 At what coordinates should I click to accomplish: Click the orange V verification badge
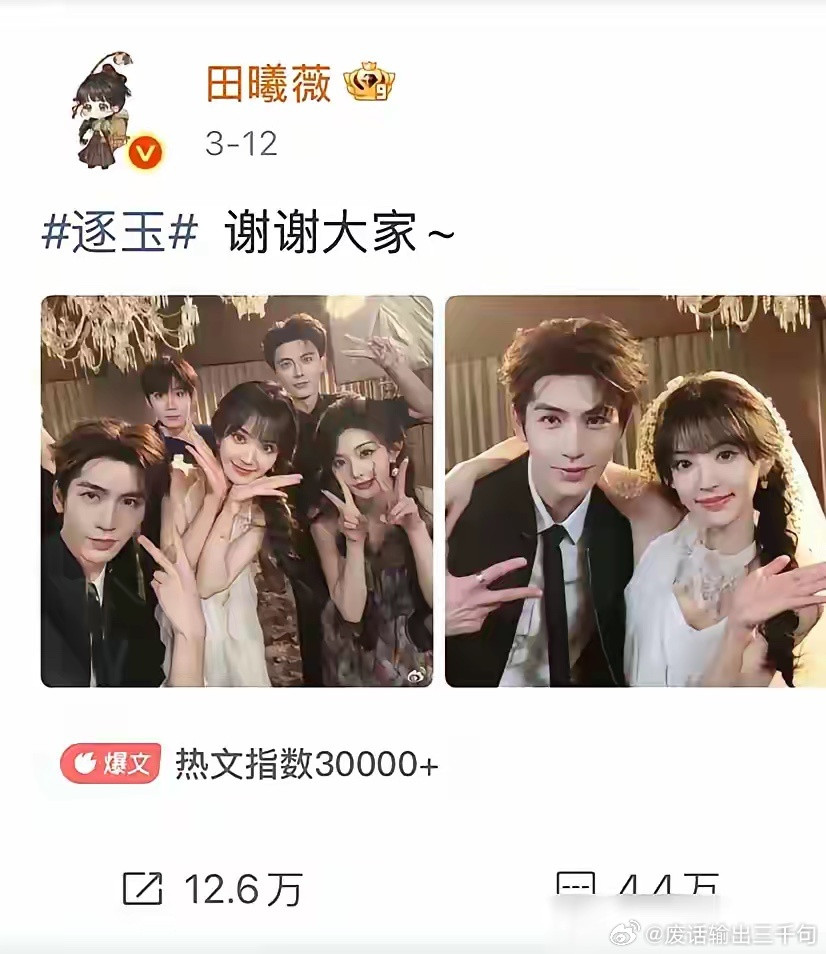(x=143, y=152)
